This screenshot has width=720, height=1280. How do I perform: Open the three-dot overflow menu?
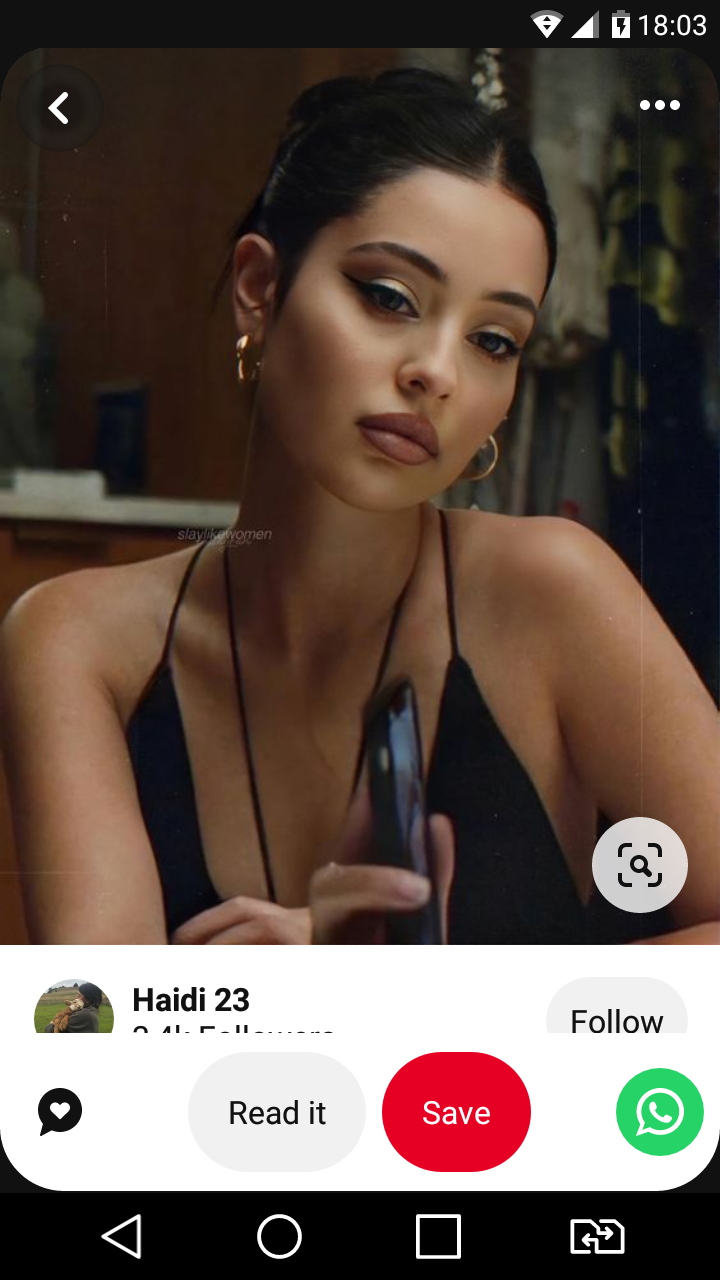click(660, 106)
